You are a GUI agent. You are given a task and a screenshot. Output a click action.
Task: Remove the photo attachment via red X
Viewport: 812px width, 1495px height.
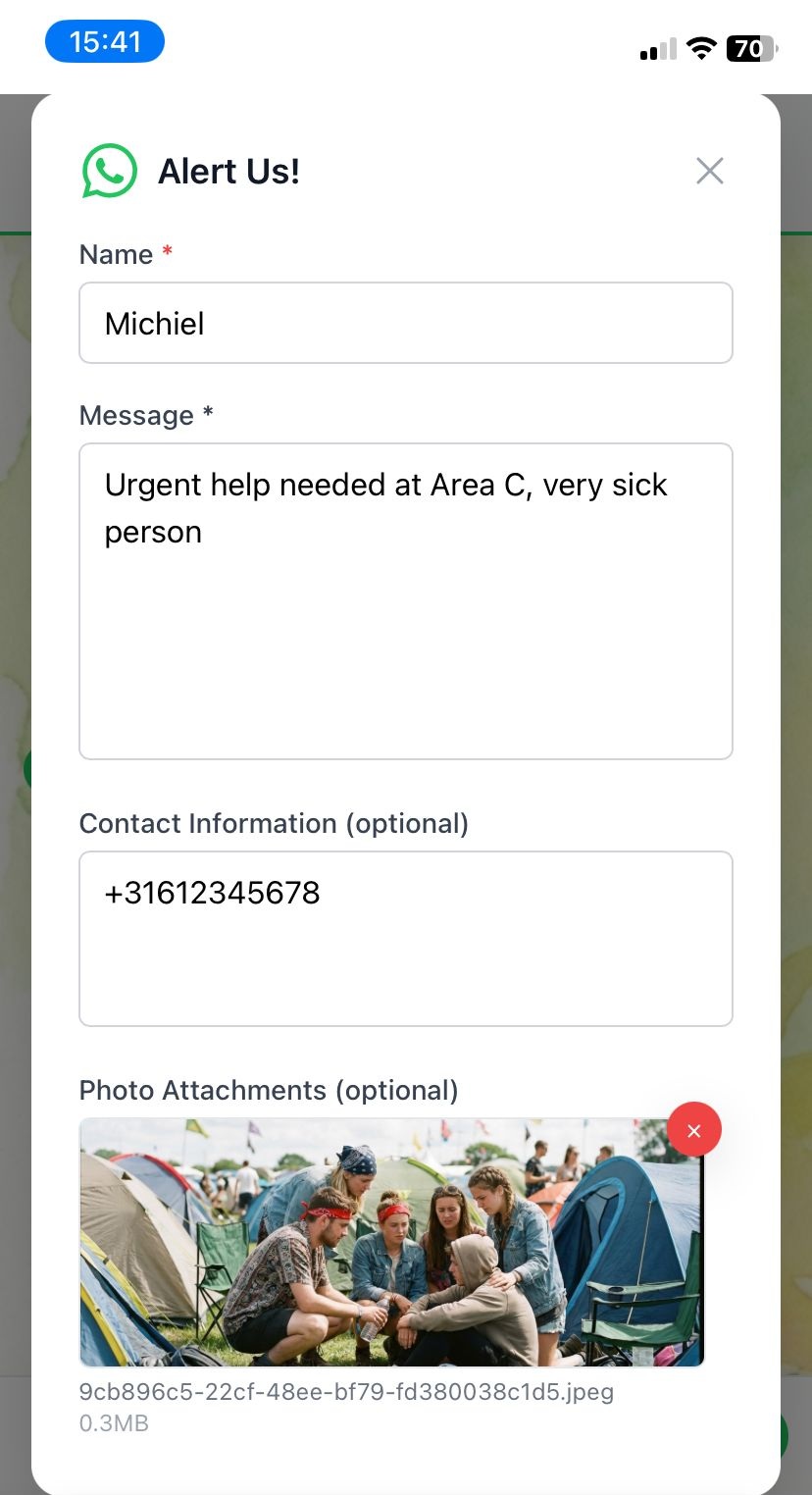pos(693,1129)
